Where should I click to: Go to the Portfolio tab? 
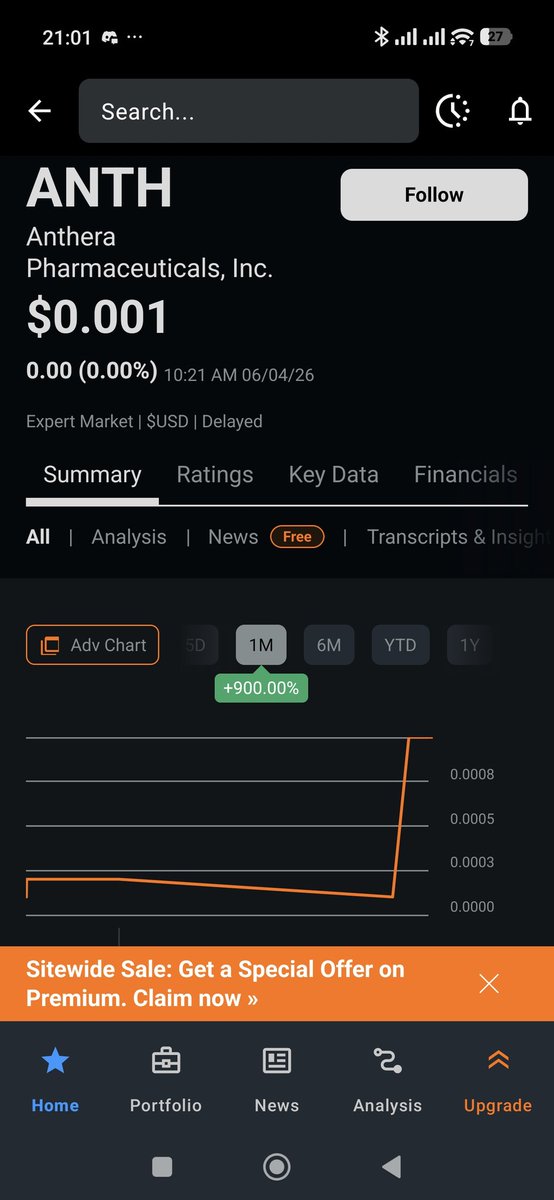click(x=166, y=1080)
